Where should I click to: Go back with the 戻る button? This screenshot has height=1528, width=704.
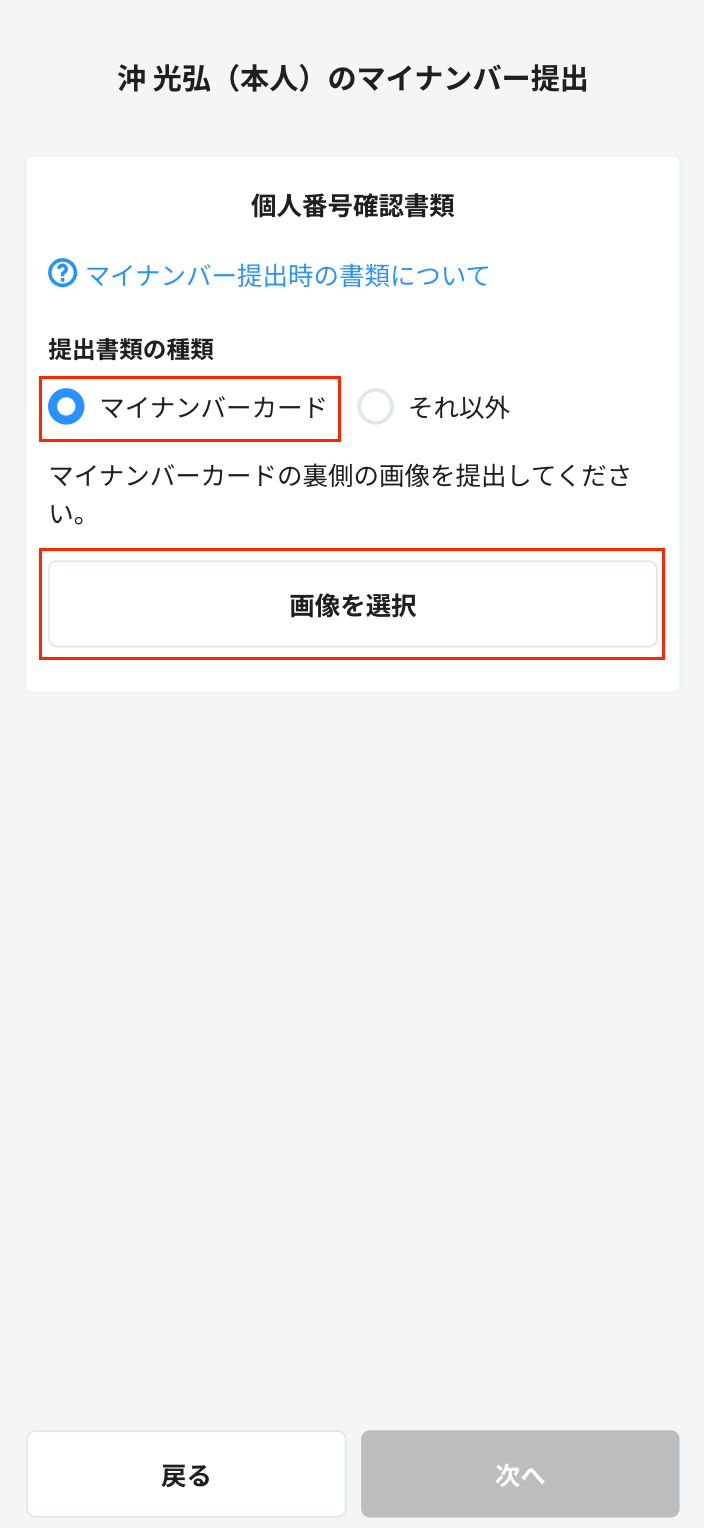186,1474
